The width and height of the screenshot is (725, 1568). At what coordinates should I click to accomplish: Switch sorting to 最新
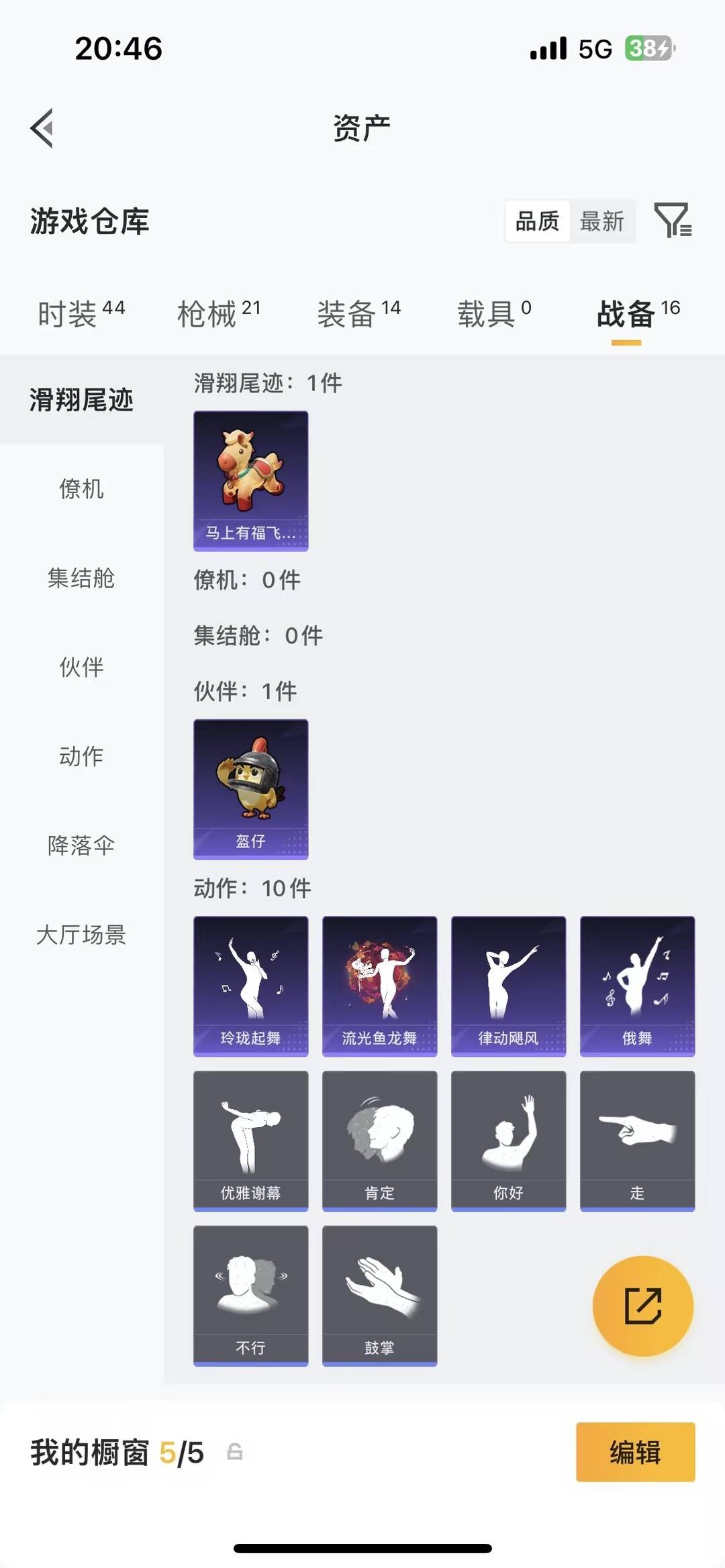[x=602, y=221]
